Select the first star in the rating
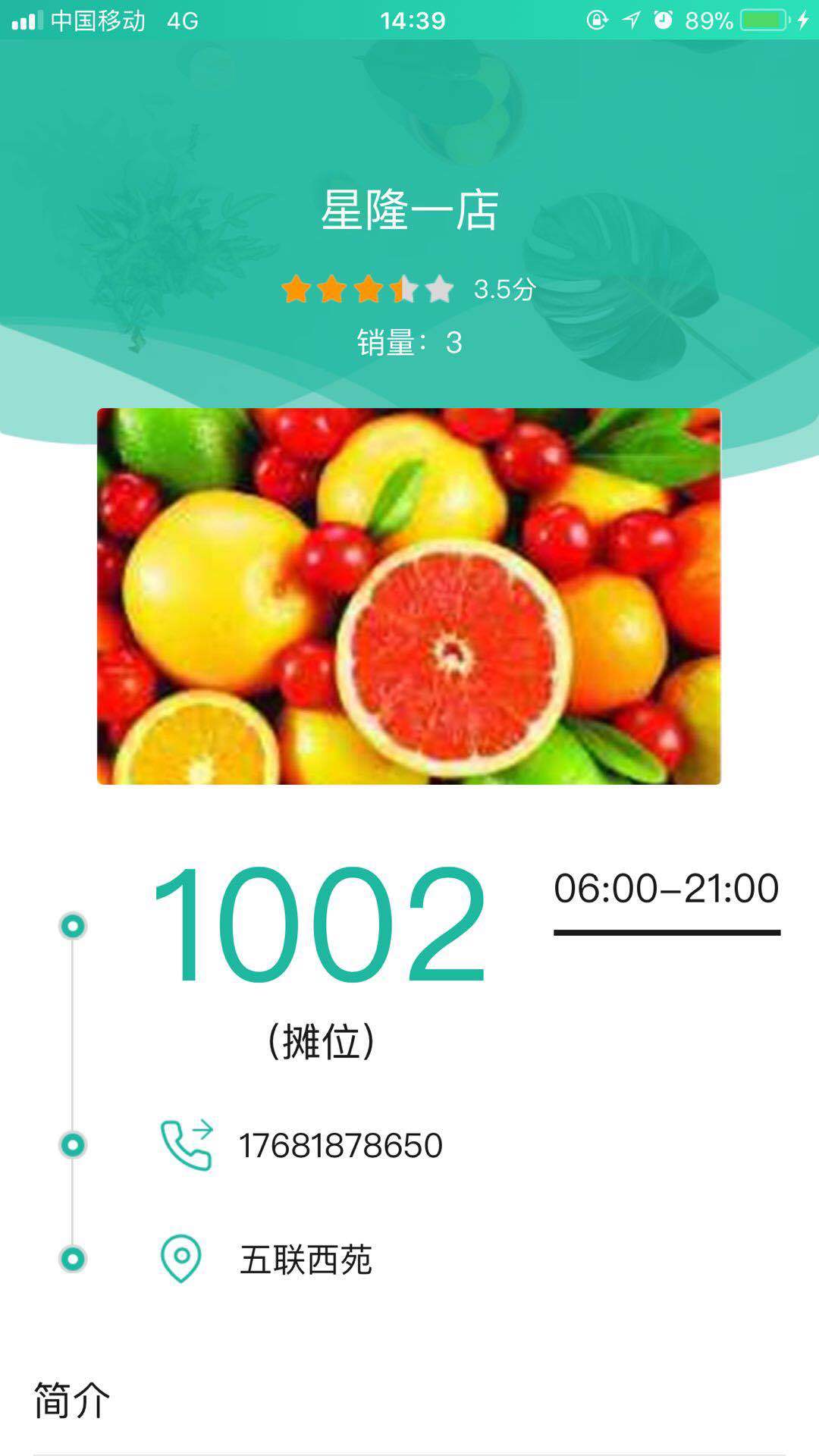 click(x=296, y=289)
